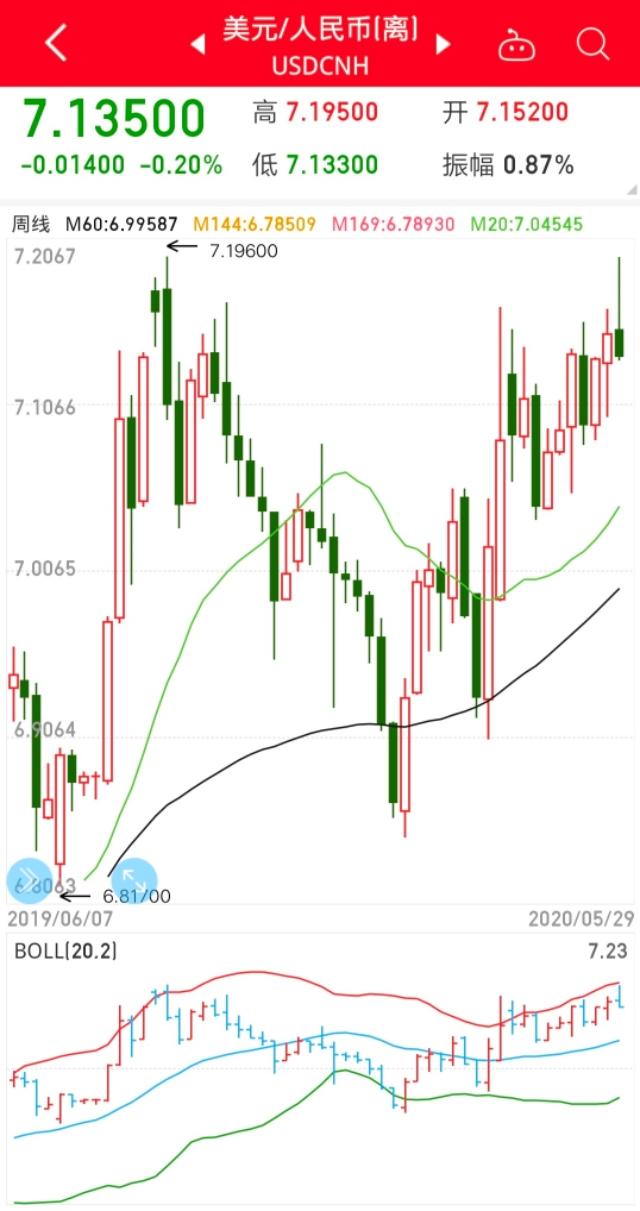Tap the BOLL indicator panel
Viewport: 640px width, 1211px height.
320,1070
